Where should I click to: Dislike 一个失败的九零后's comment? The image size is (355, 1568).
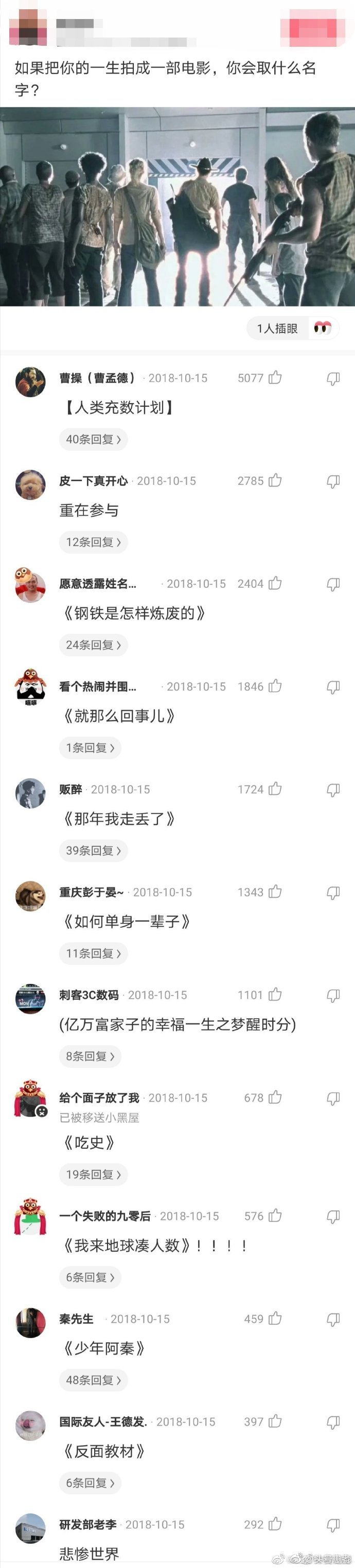(333, 1217)
